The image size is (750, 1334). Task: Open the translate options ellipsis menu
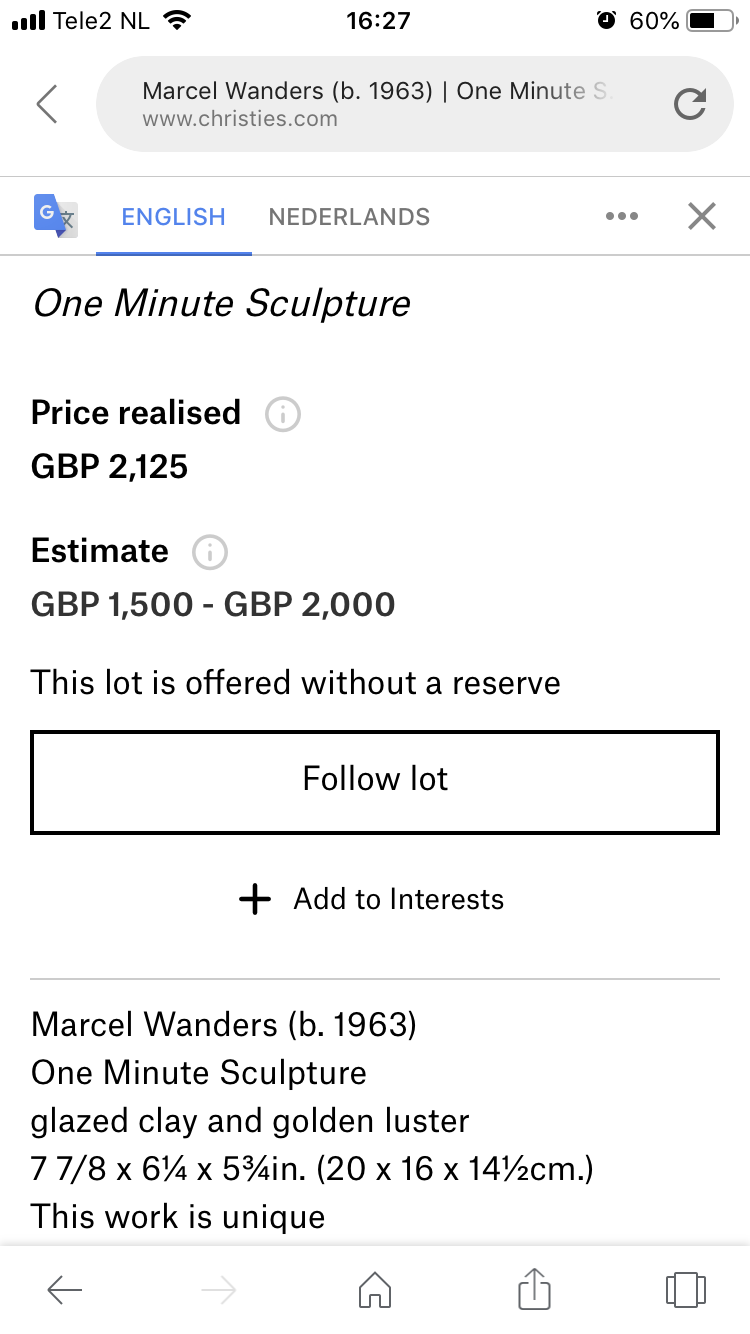pos(622,216)
